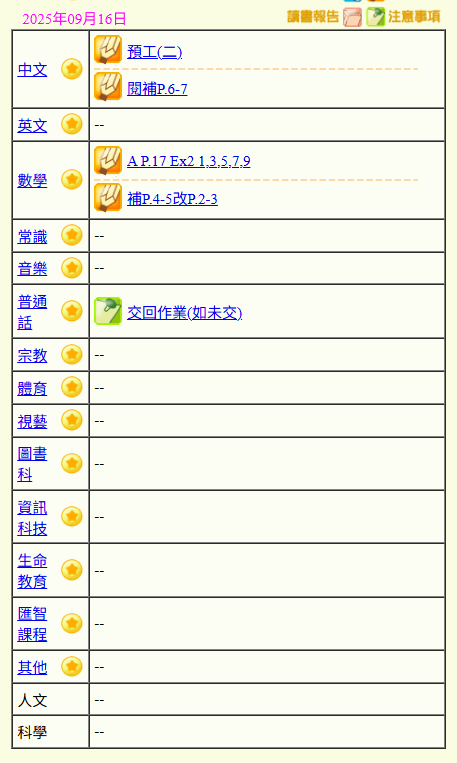Tap the 英文 subject link
This screenshot has width=457, height=763.
(32, 126)
